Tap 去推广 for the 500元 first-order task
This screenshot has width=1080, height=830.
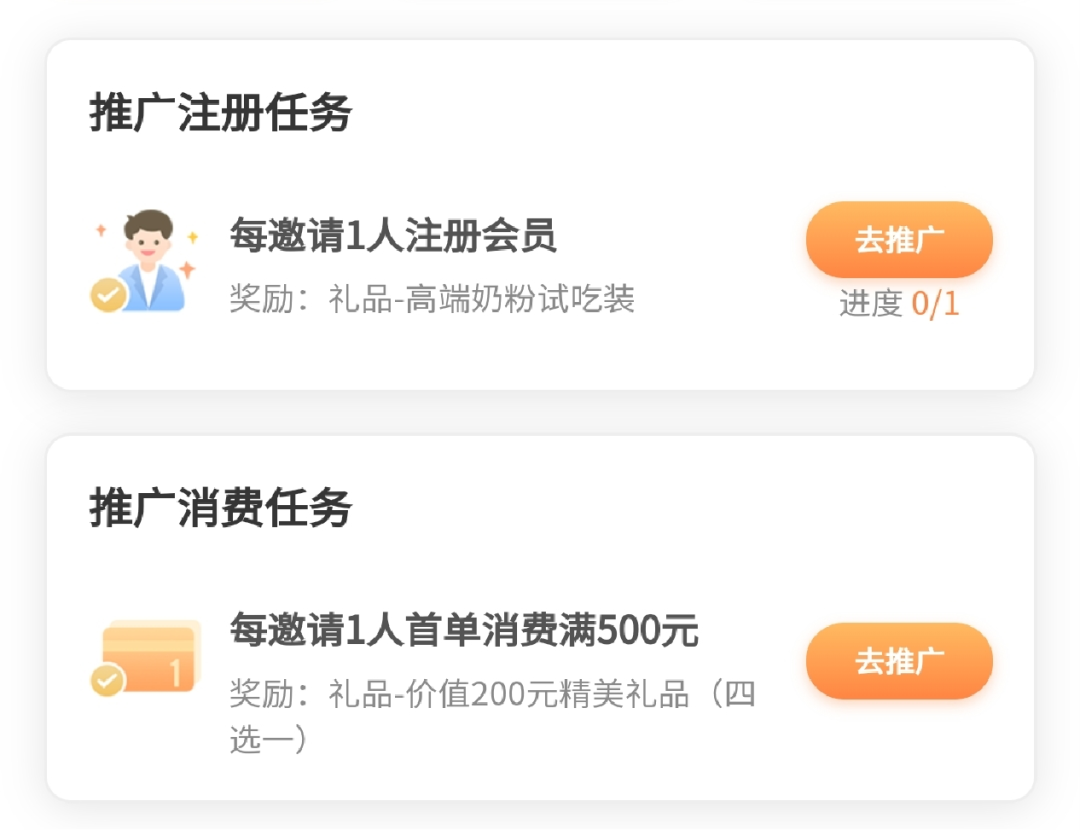[899, 661]
